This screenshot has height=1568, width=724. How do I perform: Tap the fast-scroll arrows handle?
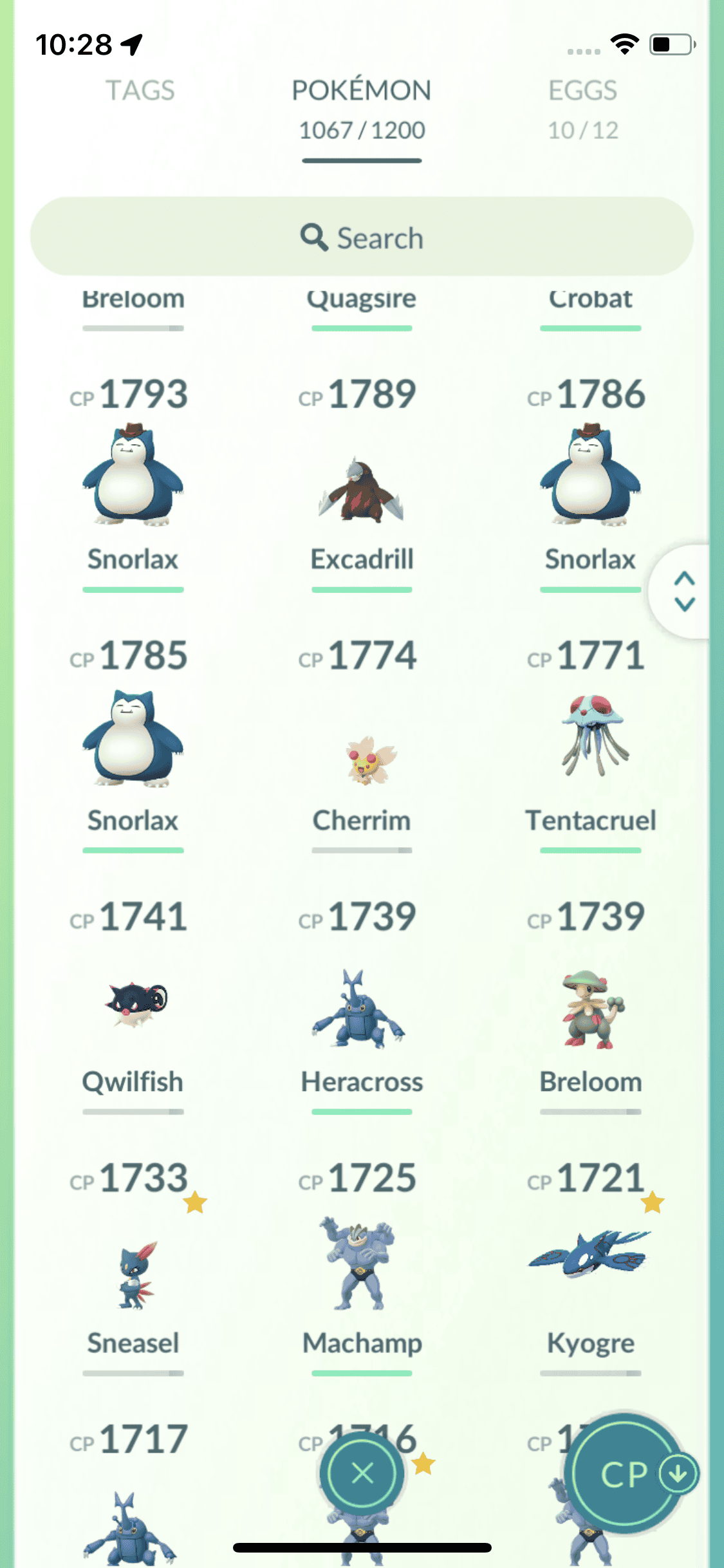[683, 591]
